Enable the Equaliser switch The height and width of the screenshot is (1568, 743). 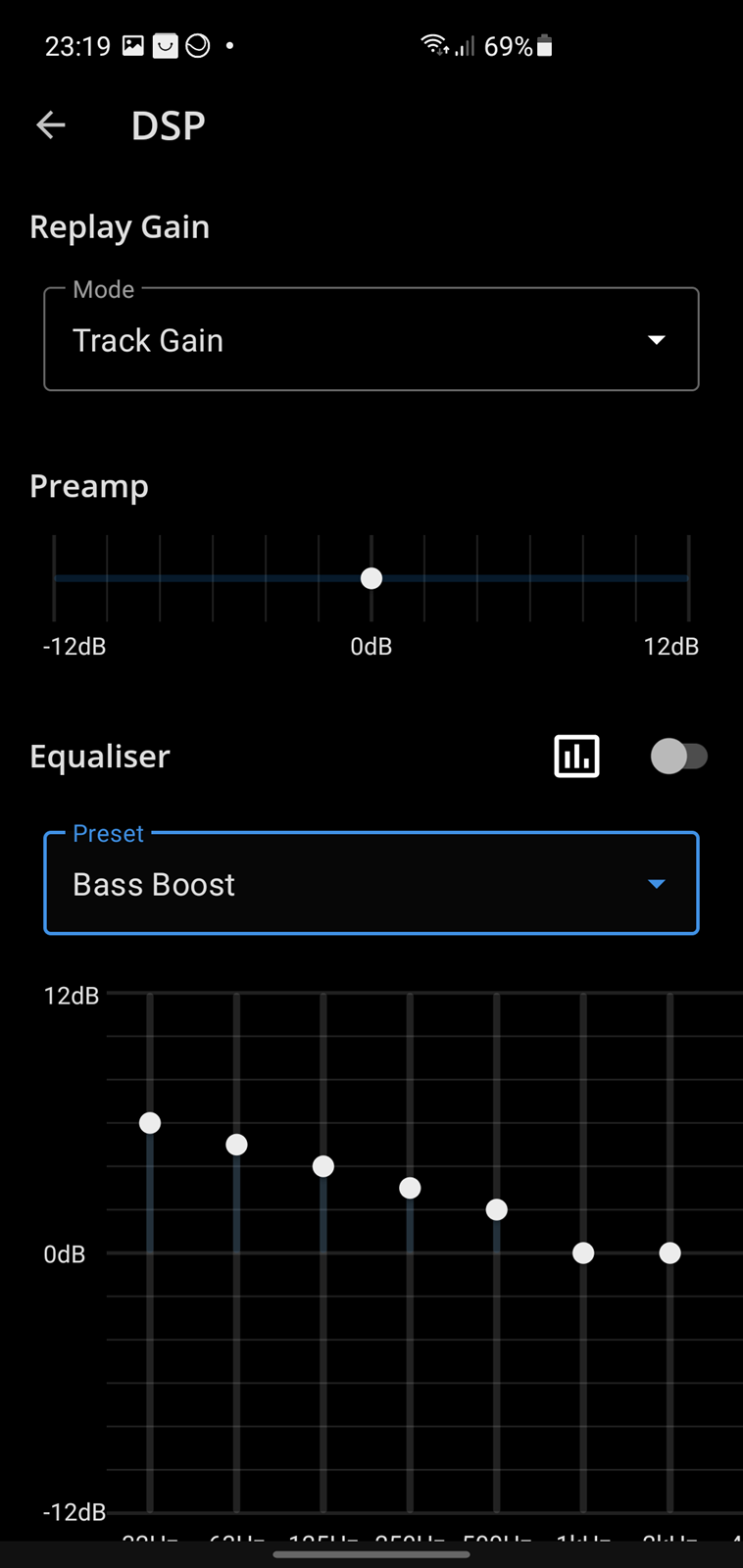679,757
